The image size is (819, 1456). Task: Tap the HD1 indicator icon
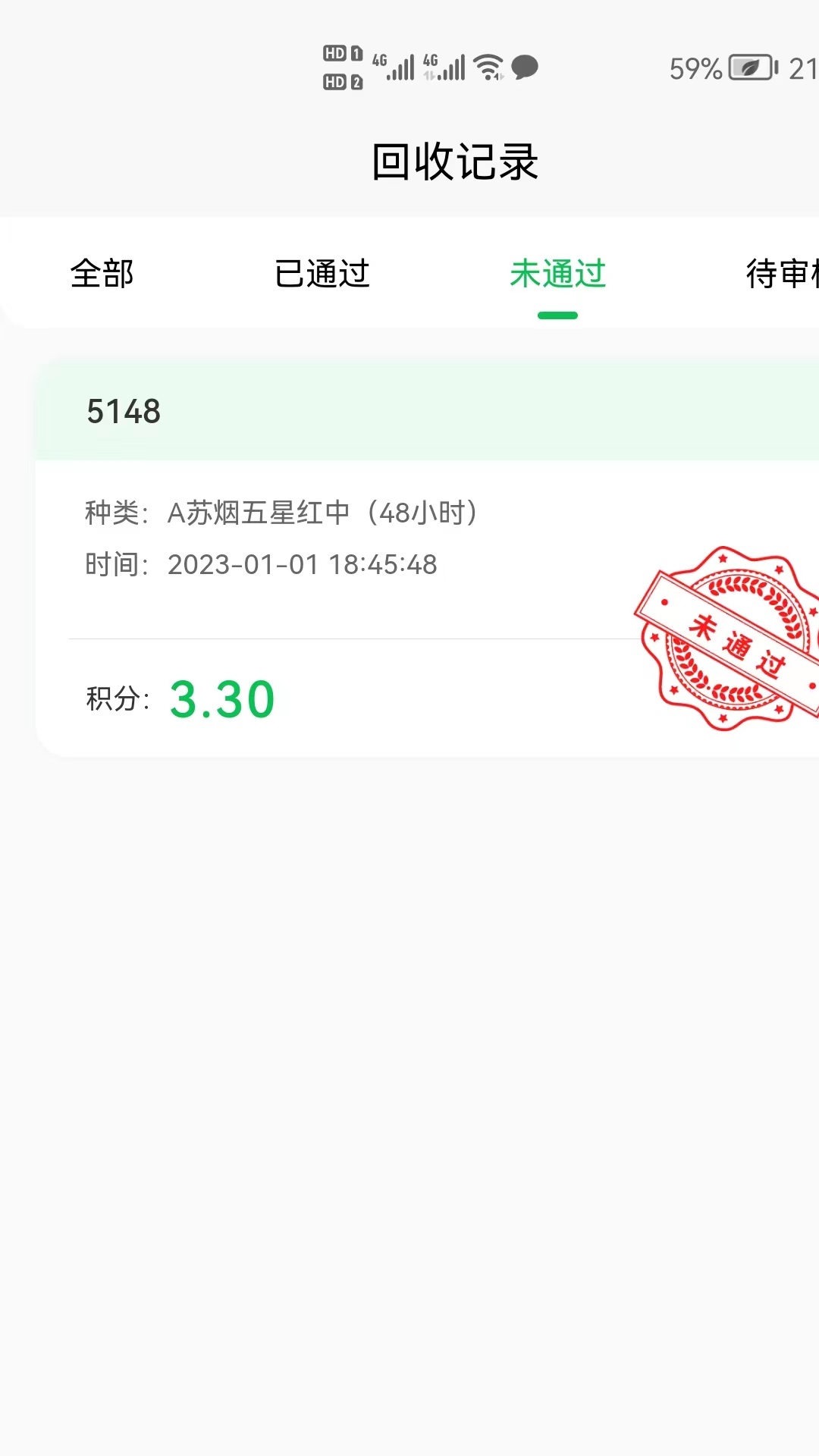[x=343, y=53]
